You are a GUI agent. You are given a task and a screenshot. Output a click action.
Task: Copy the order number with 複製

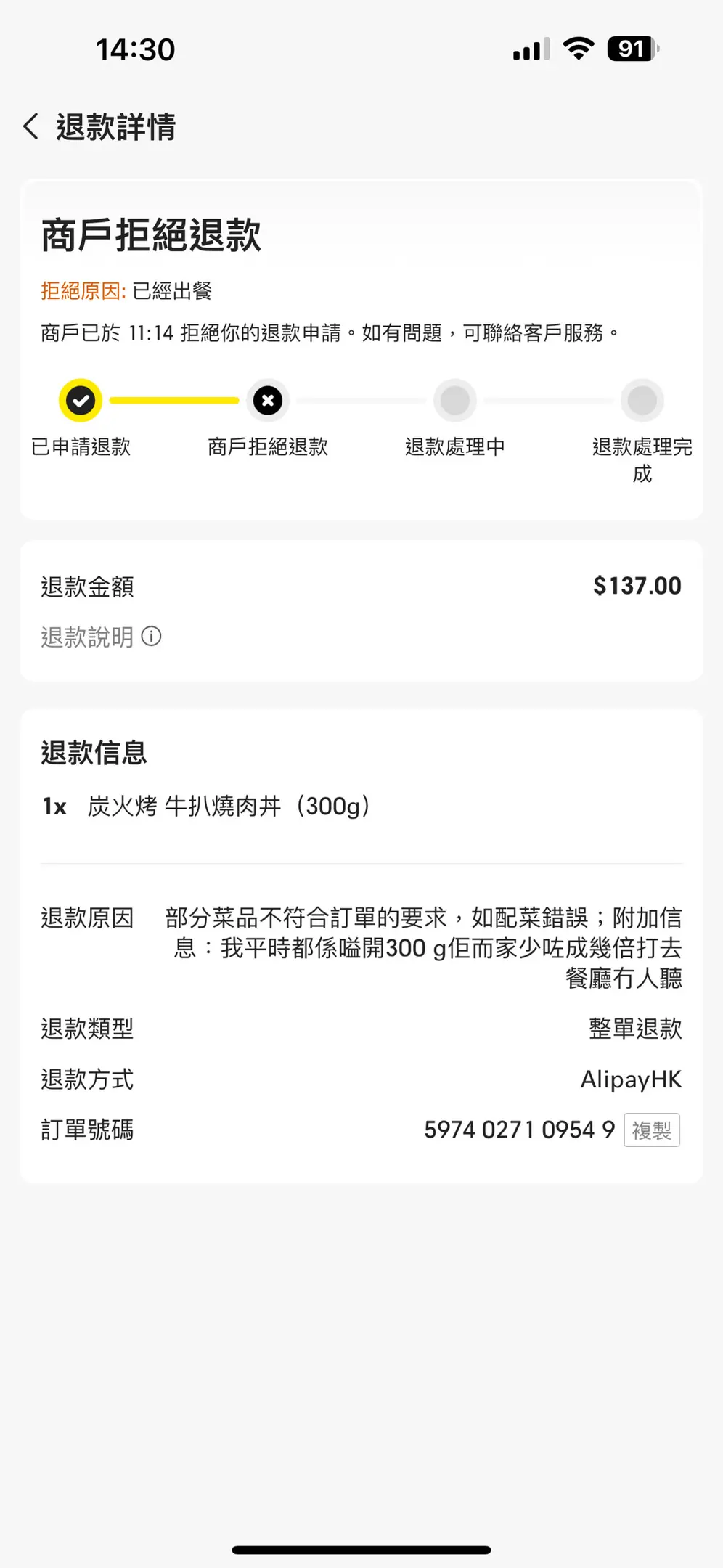coord(651,1130)
